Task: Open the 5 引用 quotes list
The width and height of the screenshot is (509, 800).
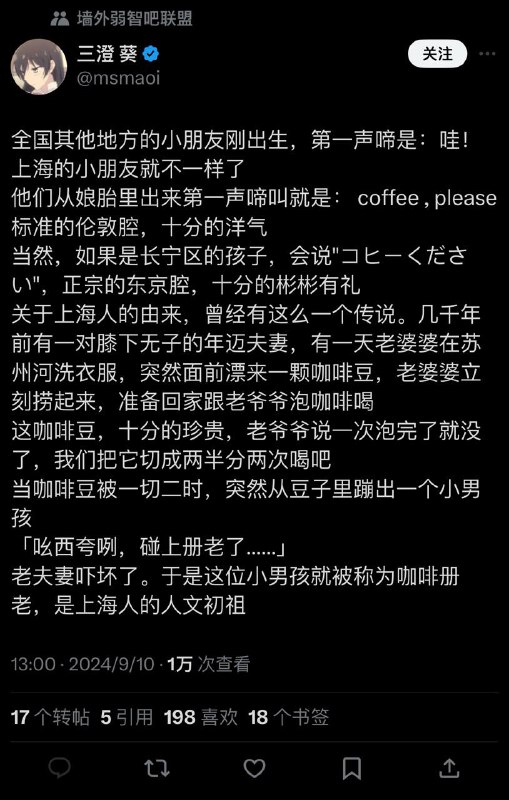Action: [126, 717]
